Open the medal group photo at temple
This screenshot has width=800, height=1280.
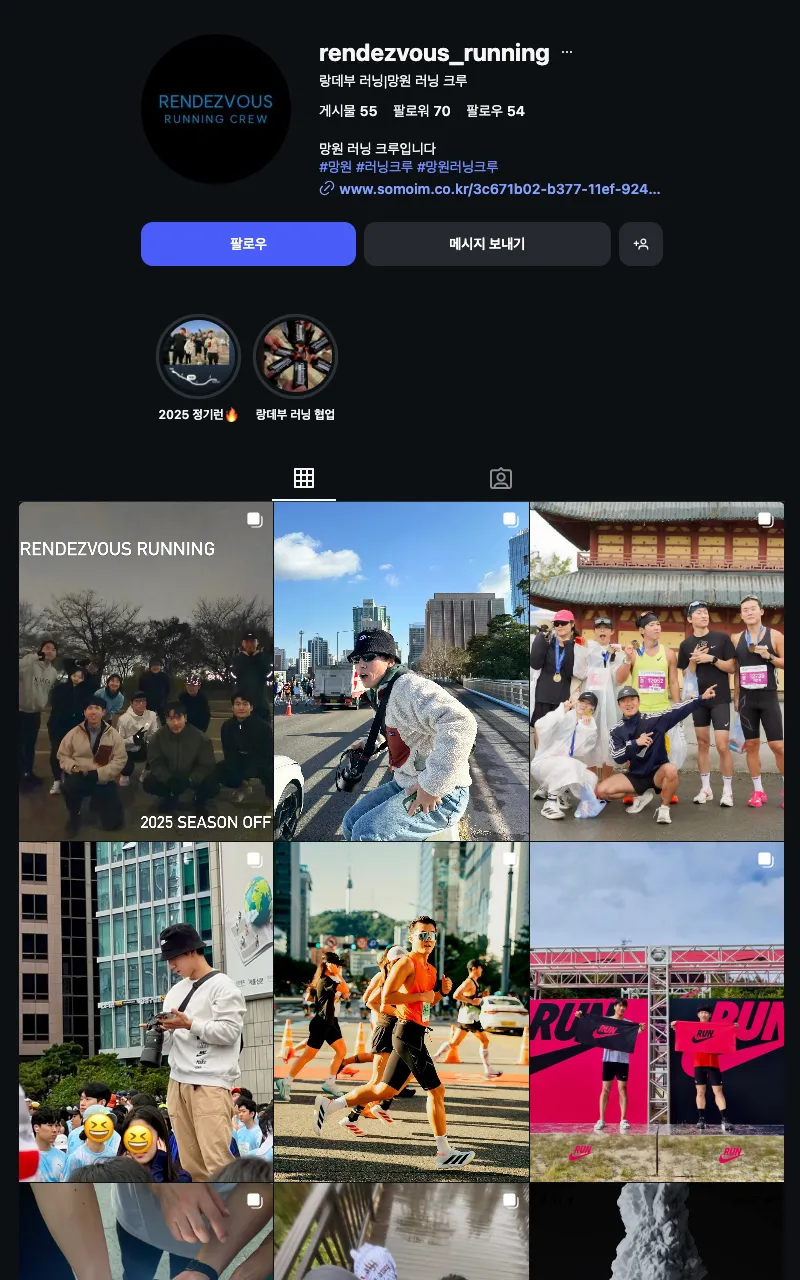pos(657,671)
